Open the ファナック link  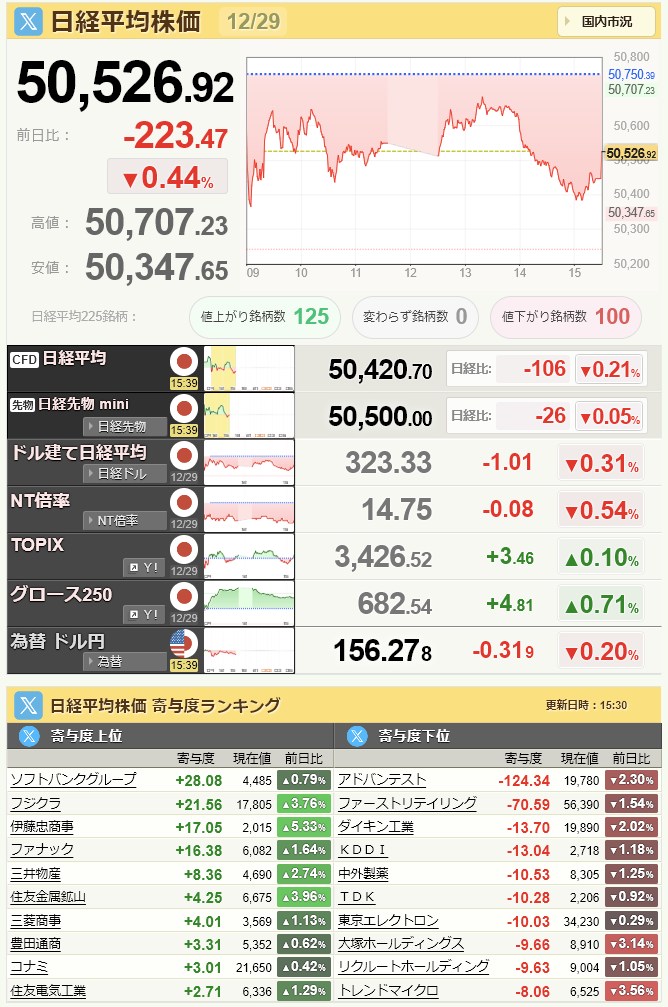pyautogui.click(x=41, y=850)
